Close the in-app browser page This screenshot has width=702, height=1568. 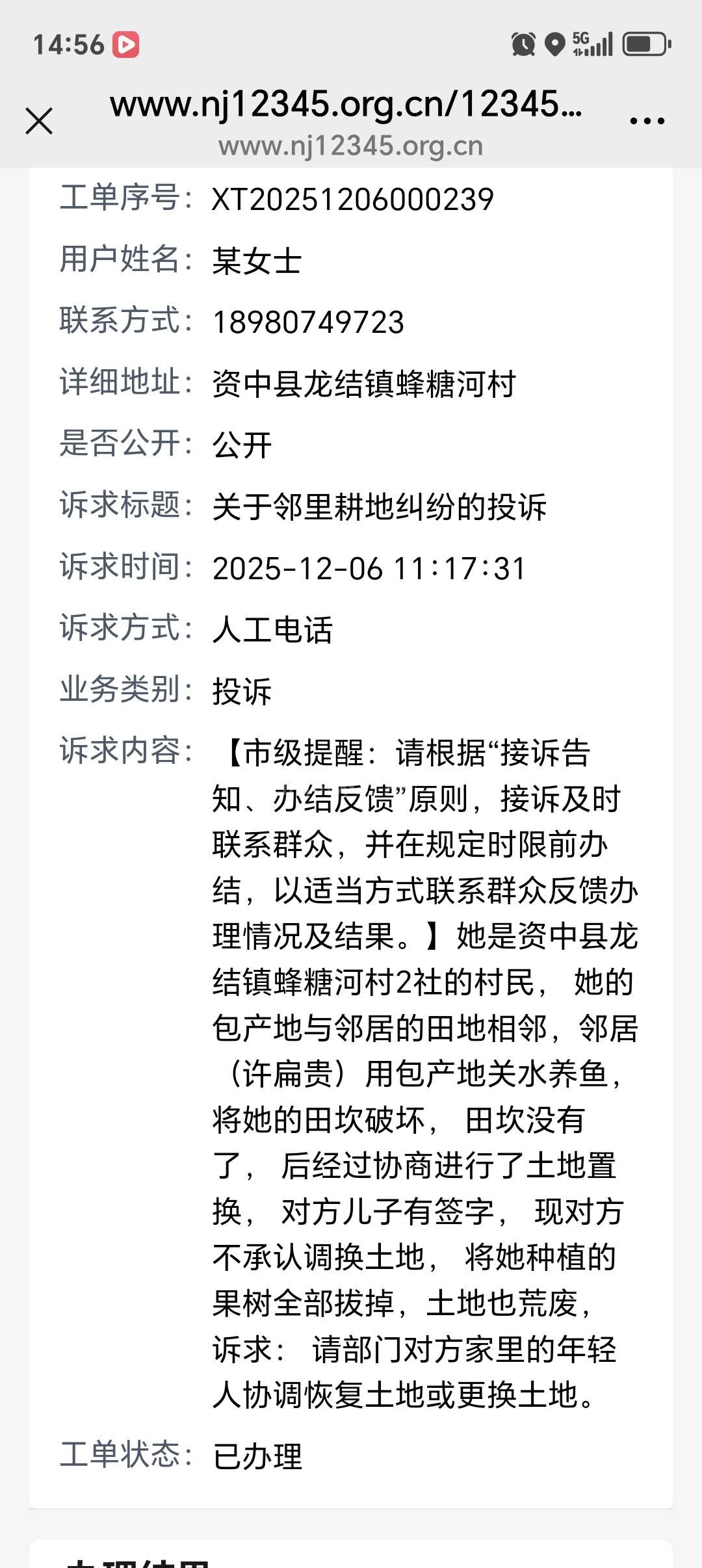point(39,121)
